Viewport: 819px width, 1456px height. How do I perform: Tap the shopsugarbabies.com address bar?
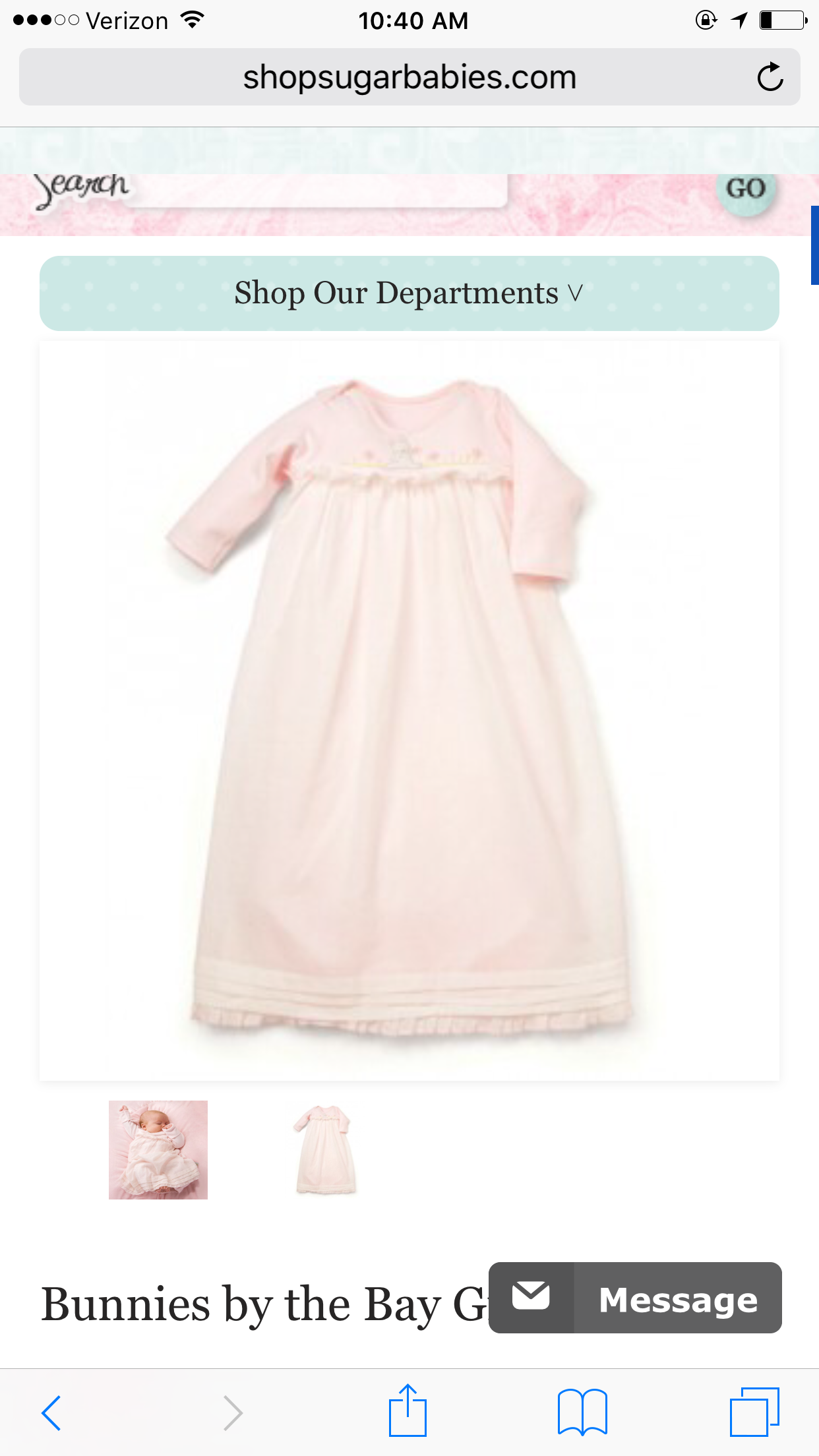tap(409, 77)
